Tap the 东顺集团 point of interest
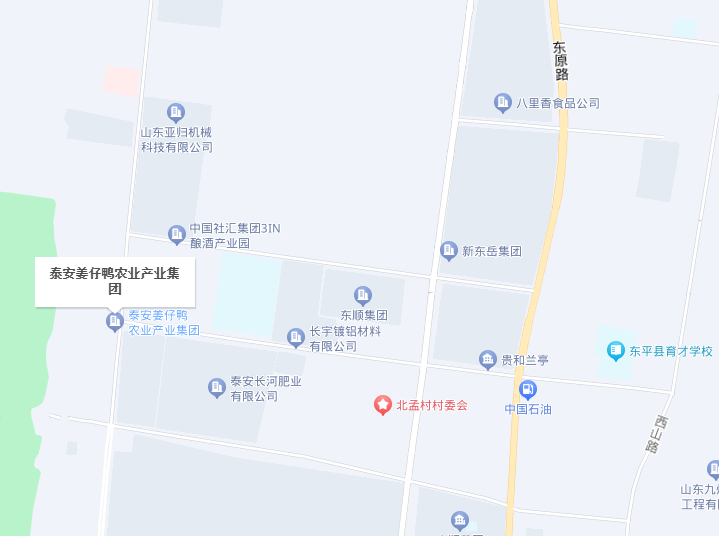The width and height of the screenshot is (719, 536). (x=363, y=295)
